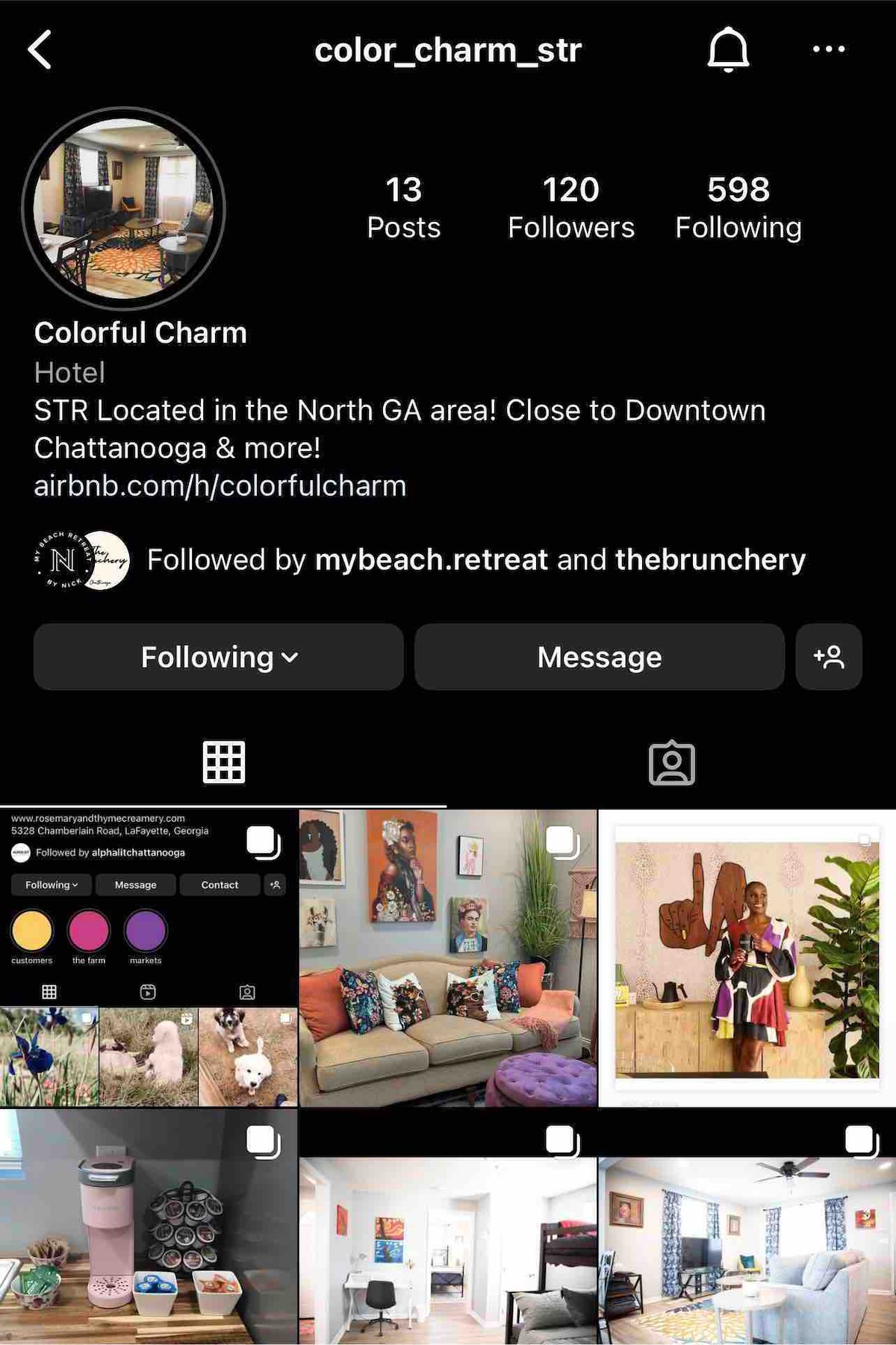Show suggested accounts with add-person button
Screen dimensions: 896x1345
828,657
